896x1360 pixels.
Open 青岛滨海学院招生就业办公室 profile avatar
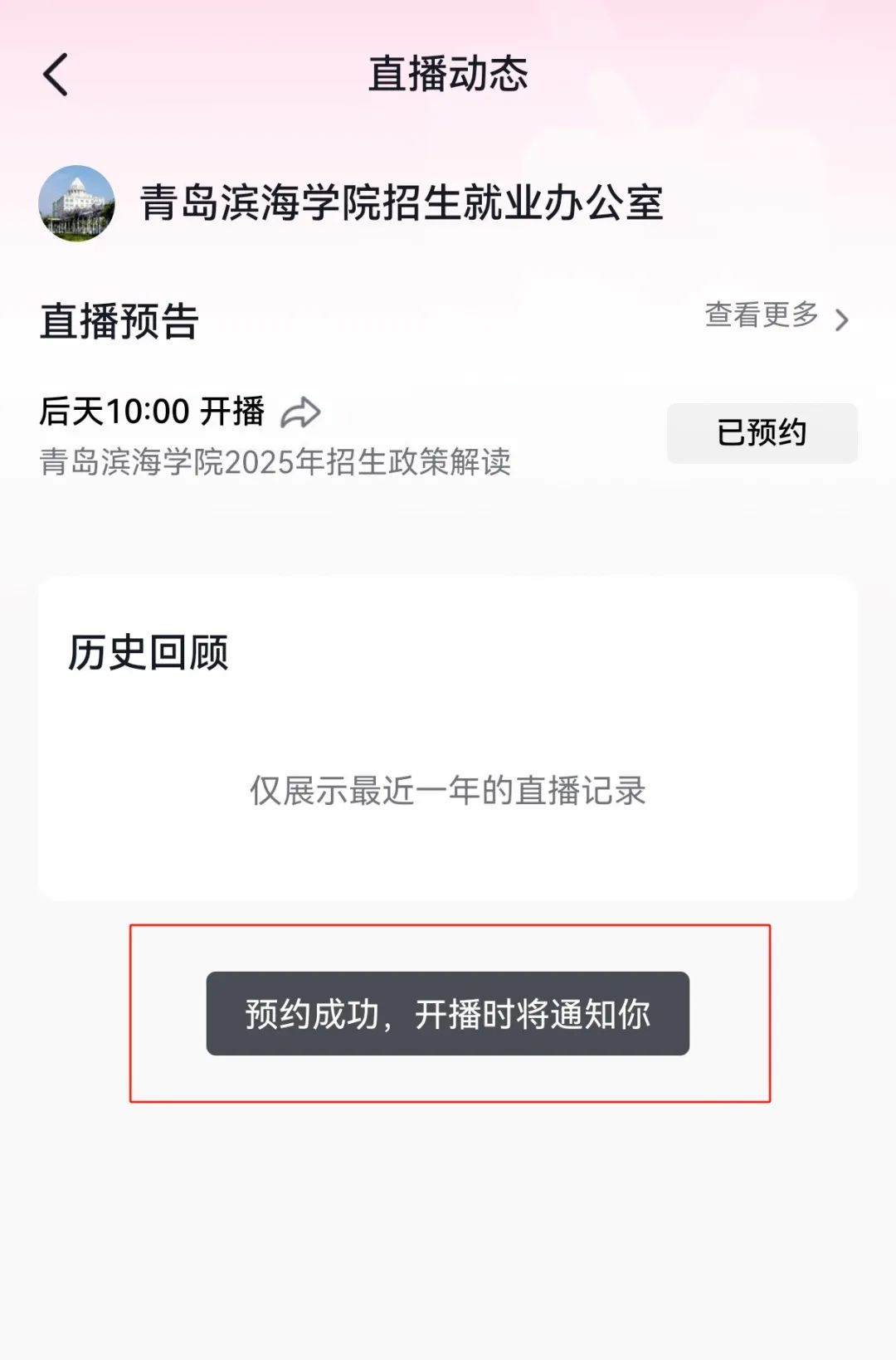(77, 203)
